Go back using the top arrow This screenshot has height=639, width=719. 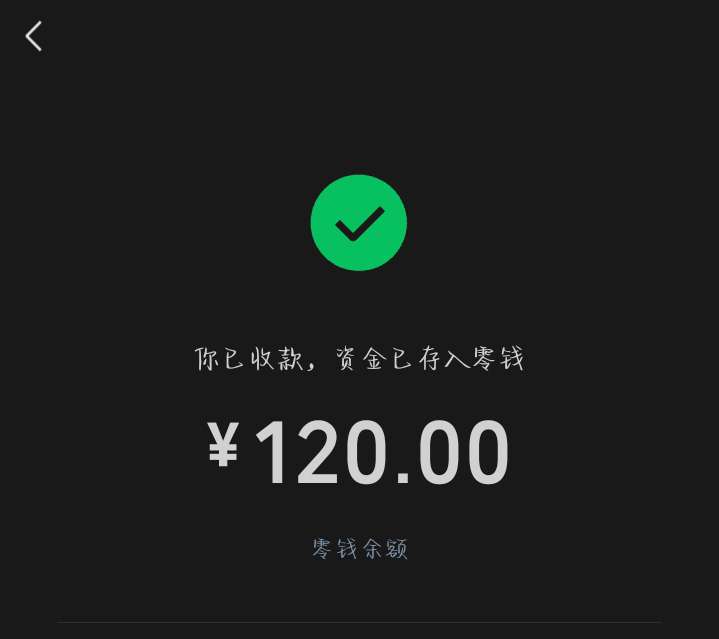(x=34, y=37)
